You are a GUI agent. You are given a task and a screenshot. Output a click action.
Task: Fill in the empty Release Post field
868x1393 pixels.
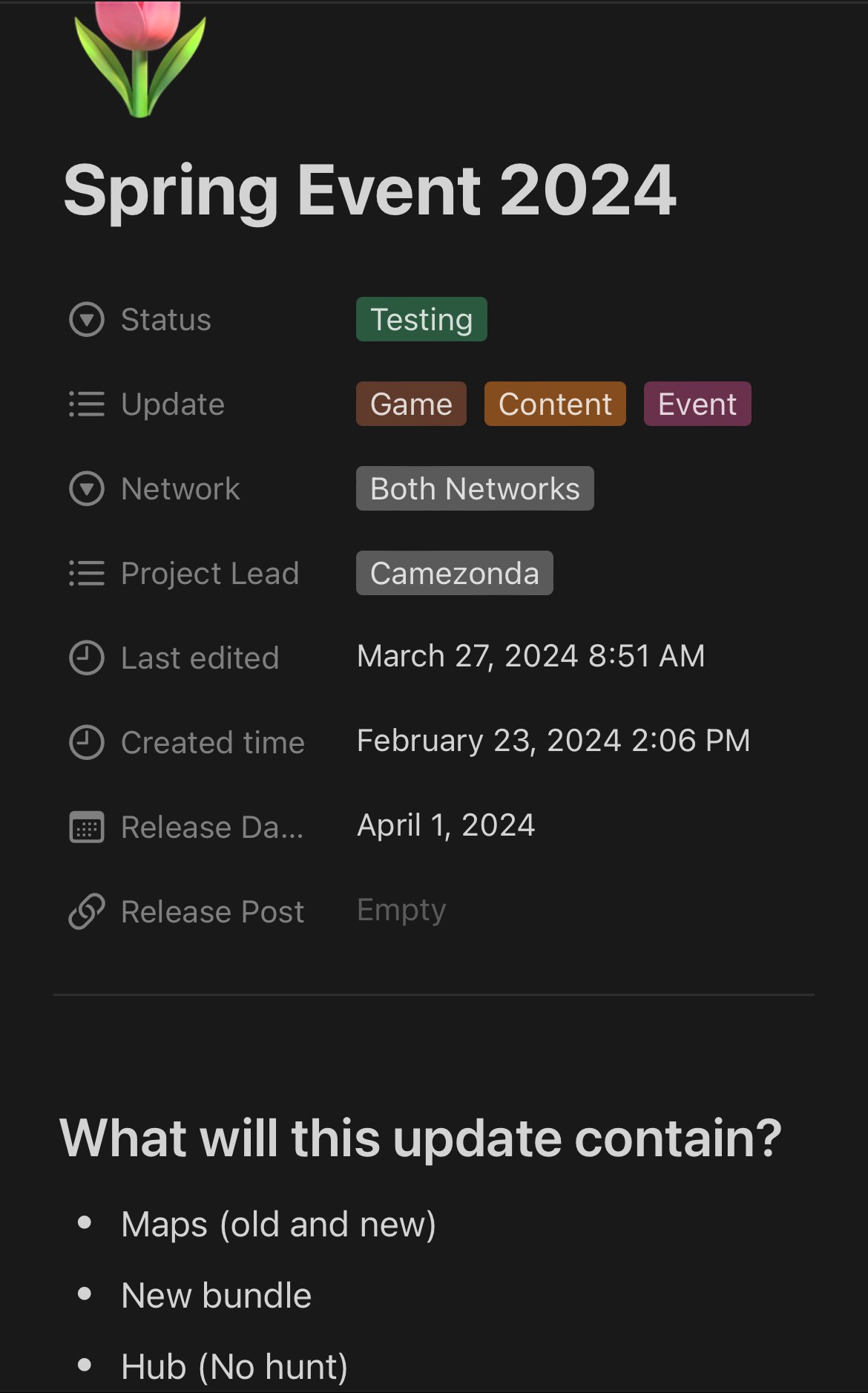(x=401, y=910)
